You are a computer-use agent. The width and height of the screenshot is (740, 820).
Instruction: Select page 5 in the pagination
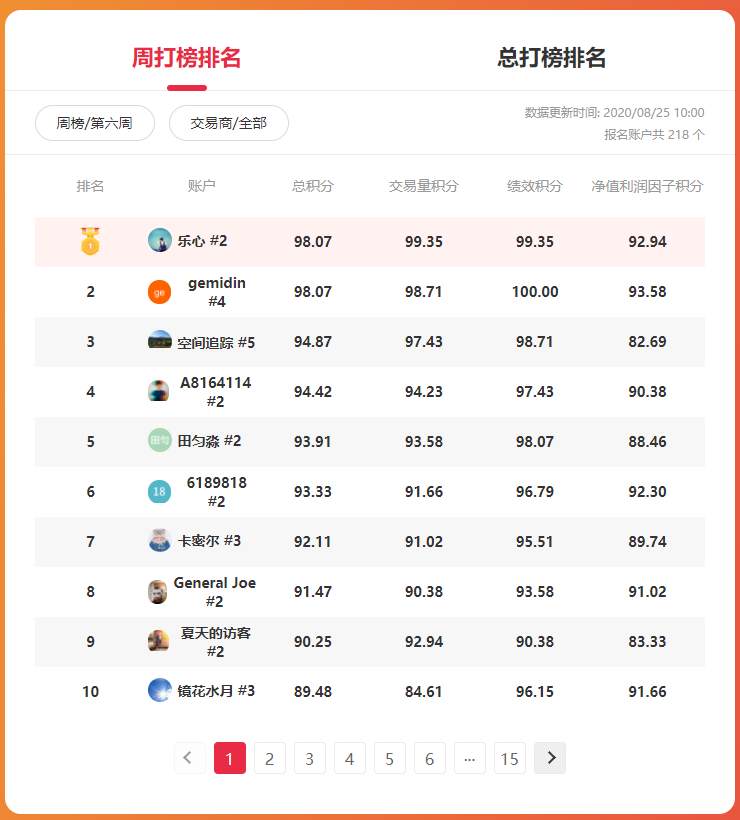(x=389, y=759)
